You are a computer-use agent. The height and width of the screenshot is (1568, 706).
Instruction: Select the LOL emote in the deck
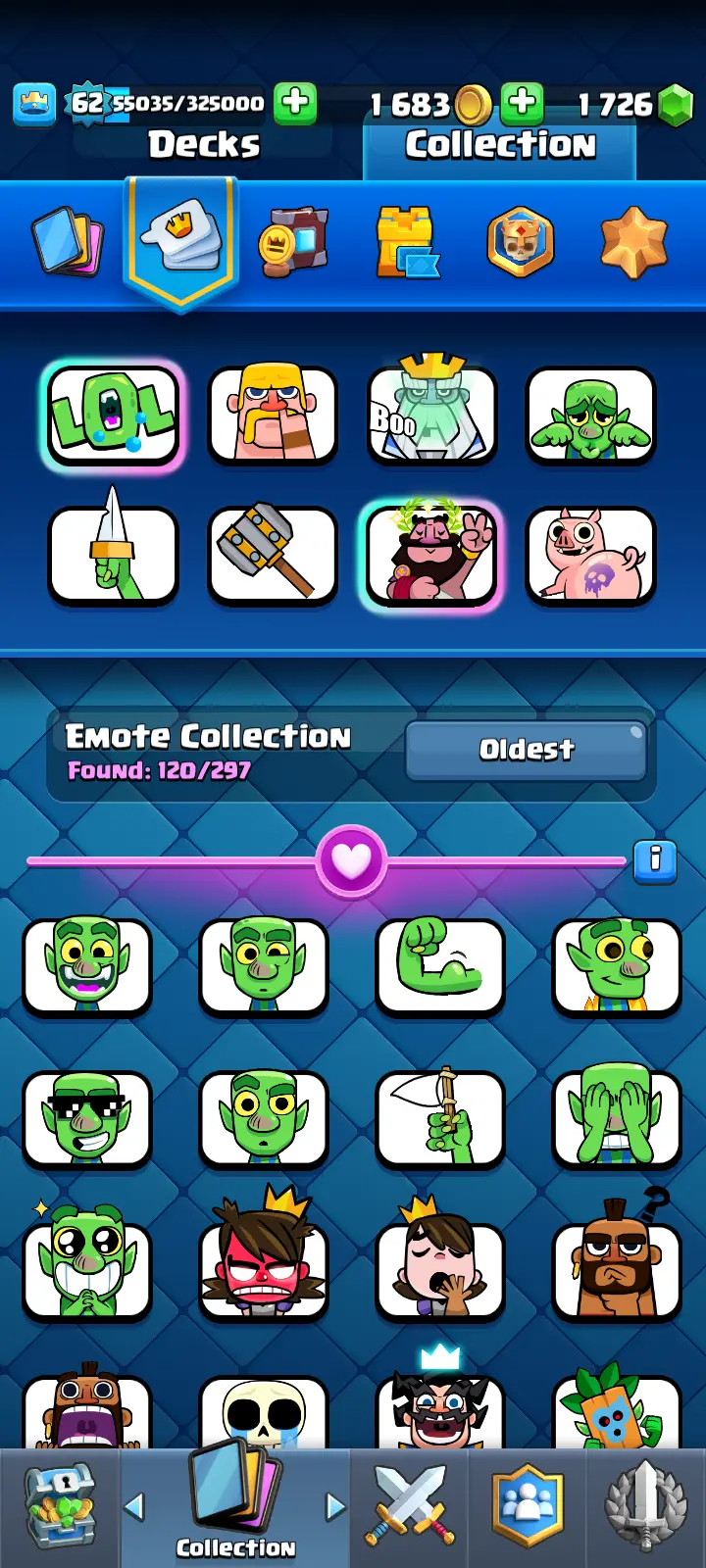tap(113, 415)
